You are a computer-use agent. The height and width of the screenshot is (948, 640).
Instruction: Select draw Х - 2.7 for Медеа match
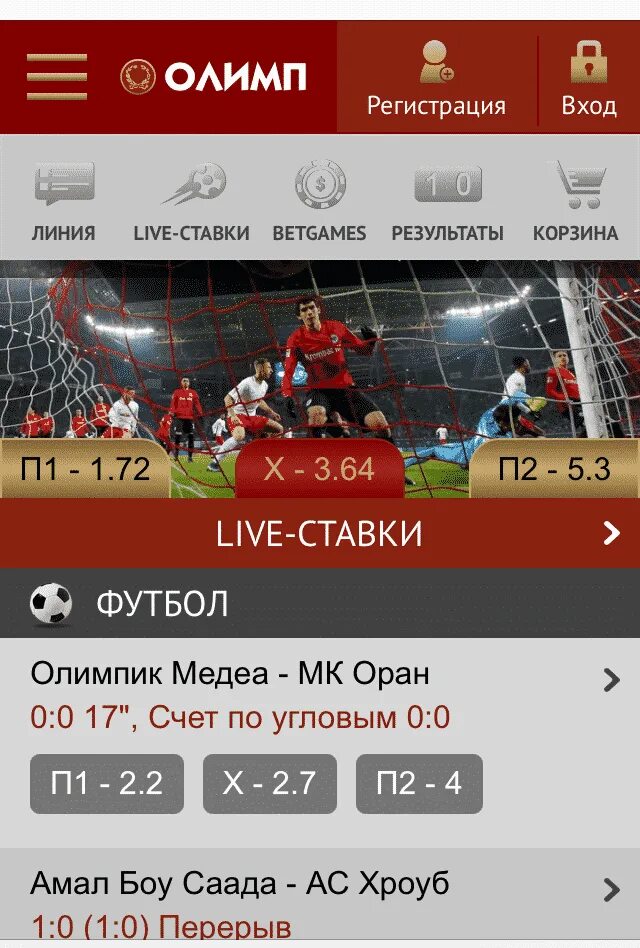(270, 783)
